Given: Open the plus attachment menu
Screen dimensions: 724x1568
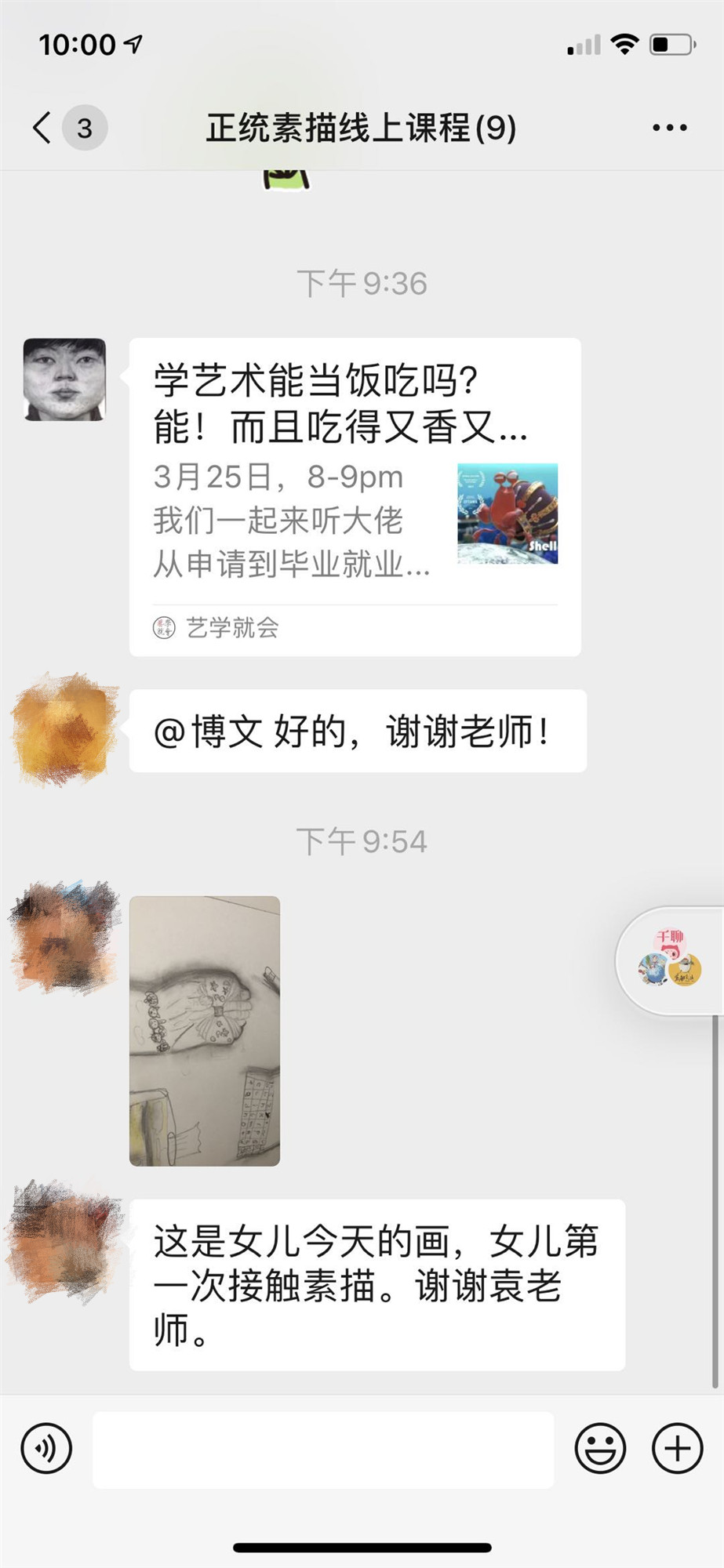Looking at the screenshot, I should [x=677, y=1448].
